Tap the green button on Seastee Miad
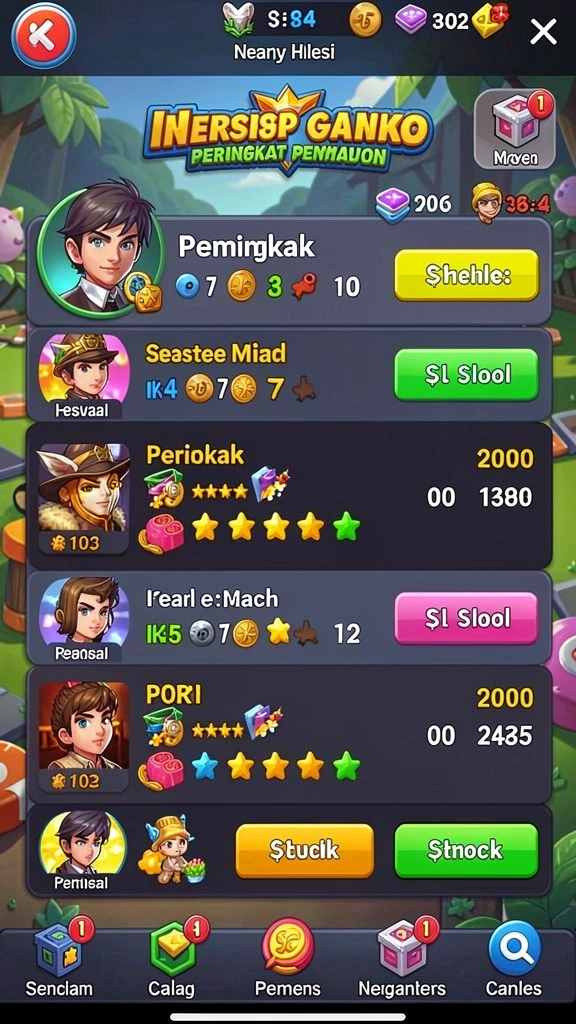This screenshot has width=576, height=1024. click(x=466, y=374)
